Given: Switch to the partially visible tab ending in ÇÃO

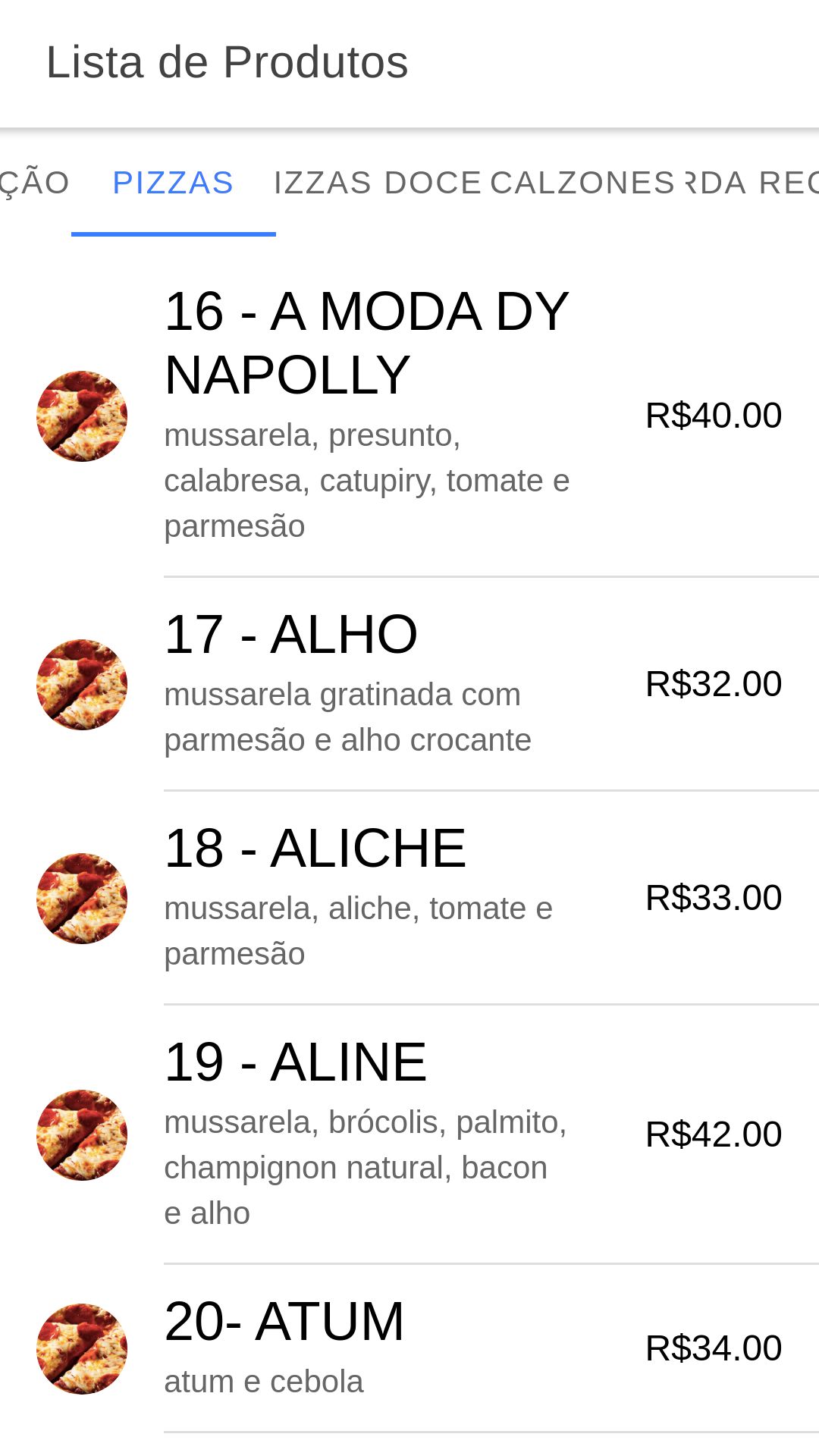Looking at the screenshot, I should click(35, 183).
